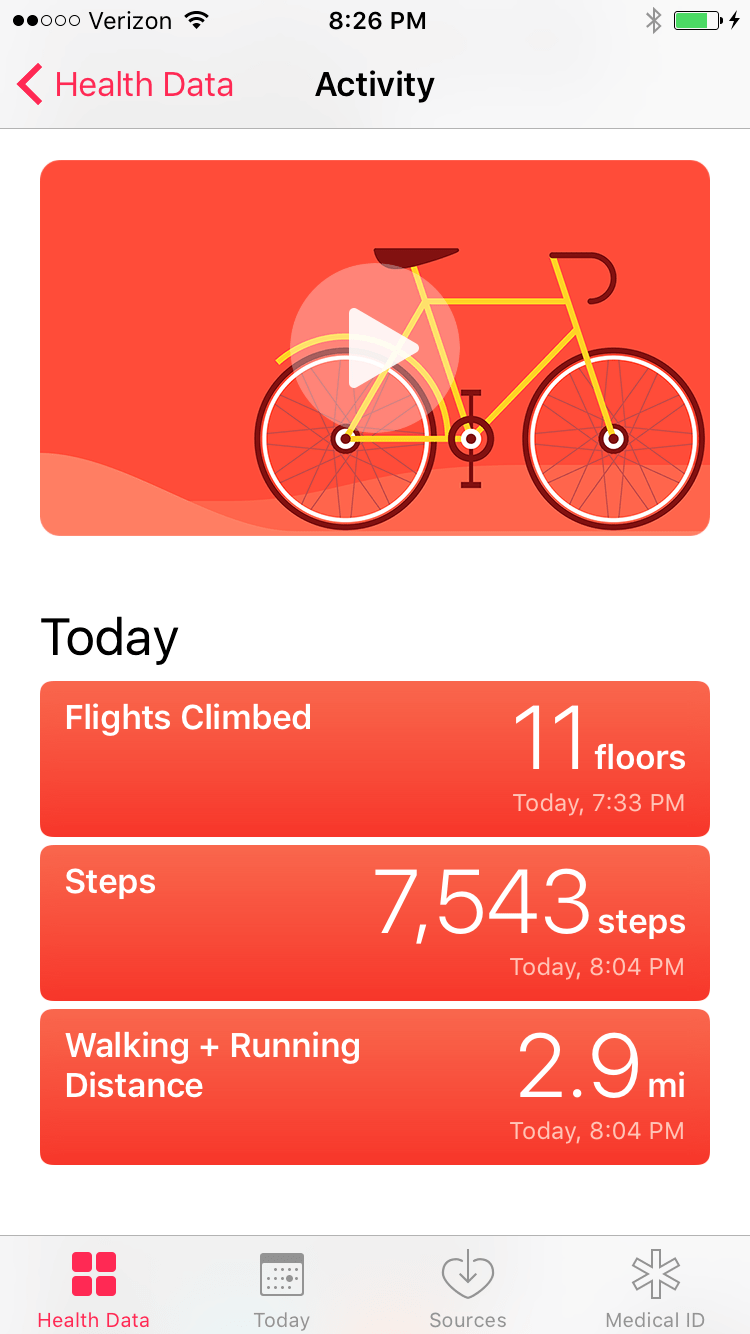Viewport: 750px width, 1334px height.
Task: Go back to Health Data
Action: [x=125, y=85]
